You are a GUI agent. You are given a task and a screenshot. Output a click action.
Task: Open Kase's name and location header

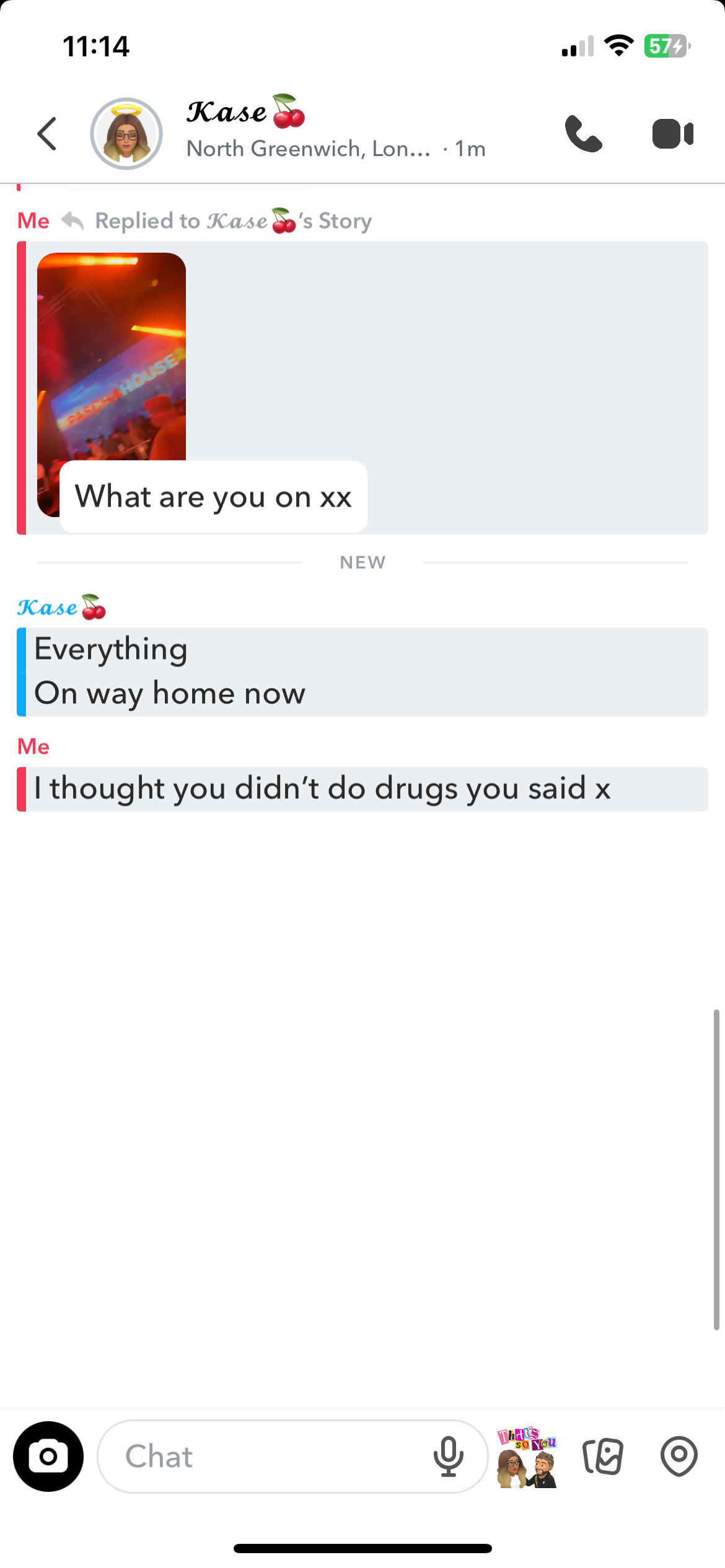(x=335, y=131)
